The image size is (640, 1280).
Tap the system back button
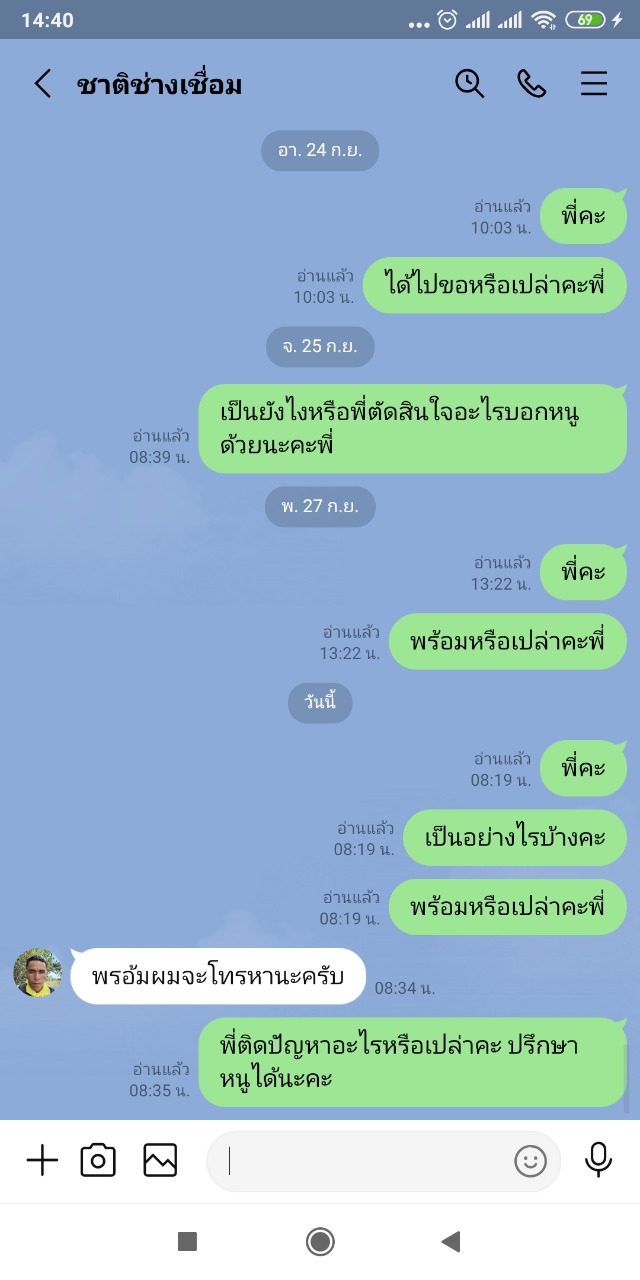[x=451, y=1241]
